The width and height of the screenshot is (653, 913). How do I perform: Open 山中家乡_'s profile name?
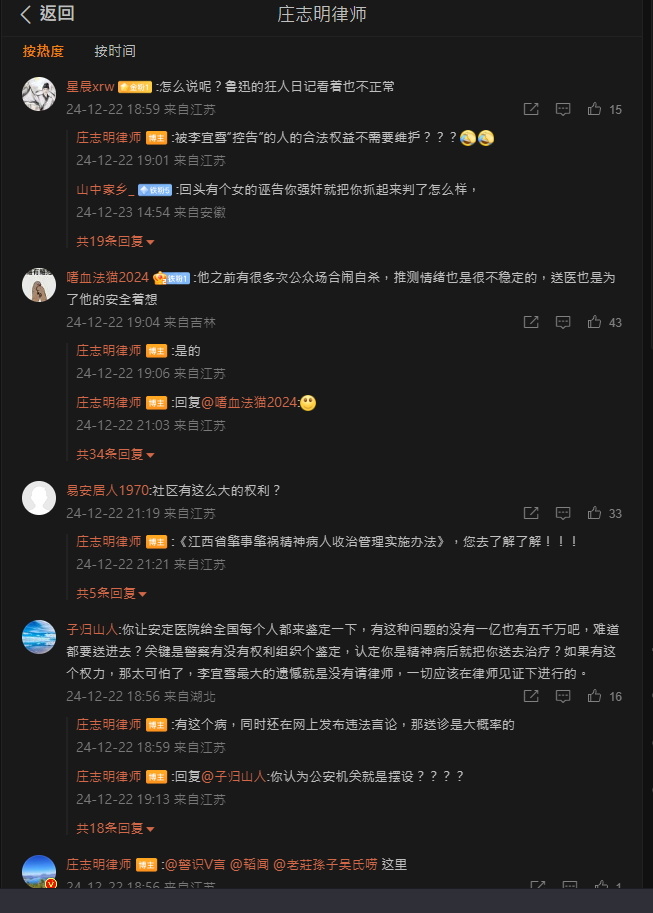tap(105, 188)
